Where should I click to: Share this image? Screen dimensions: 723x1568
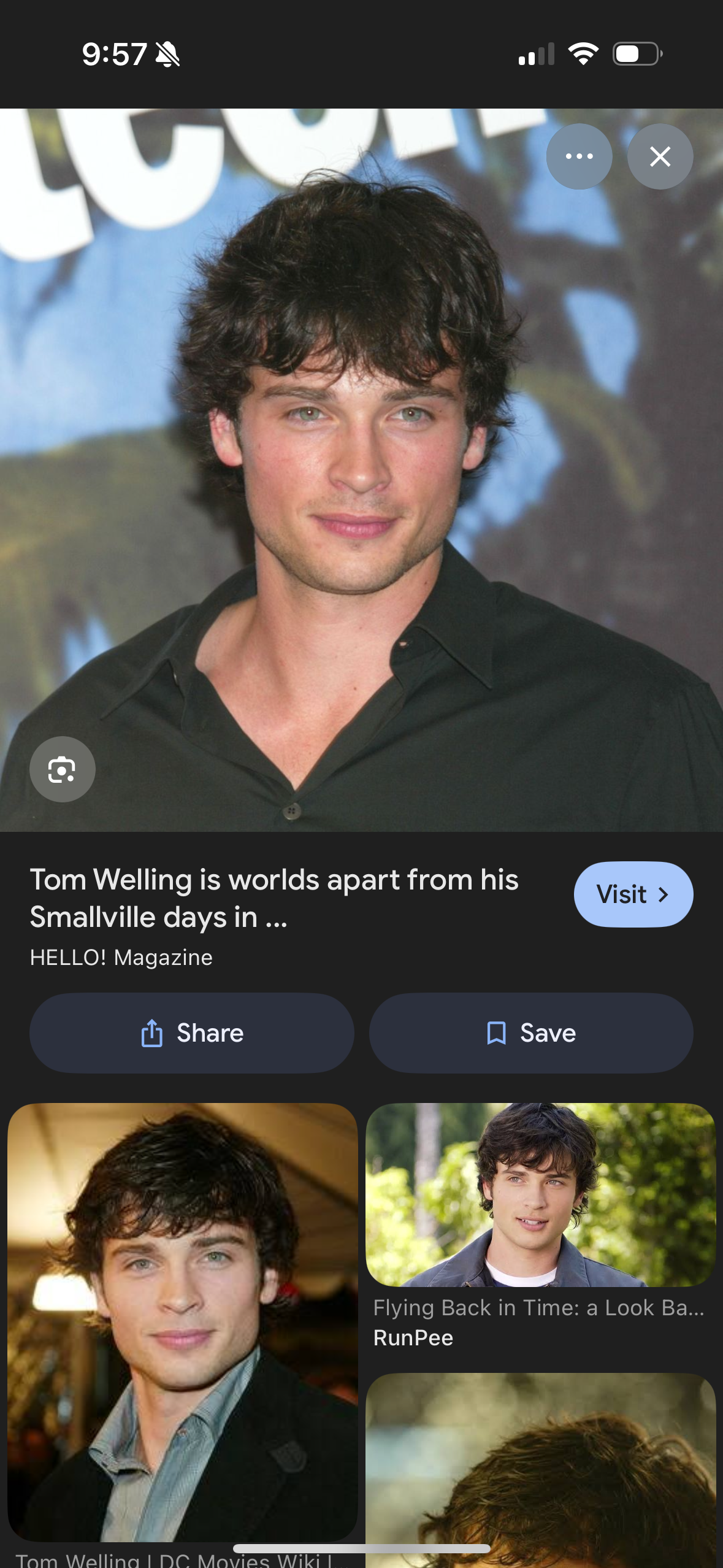191,1033
